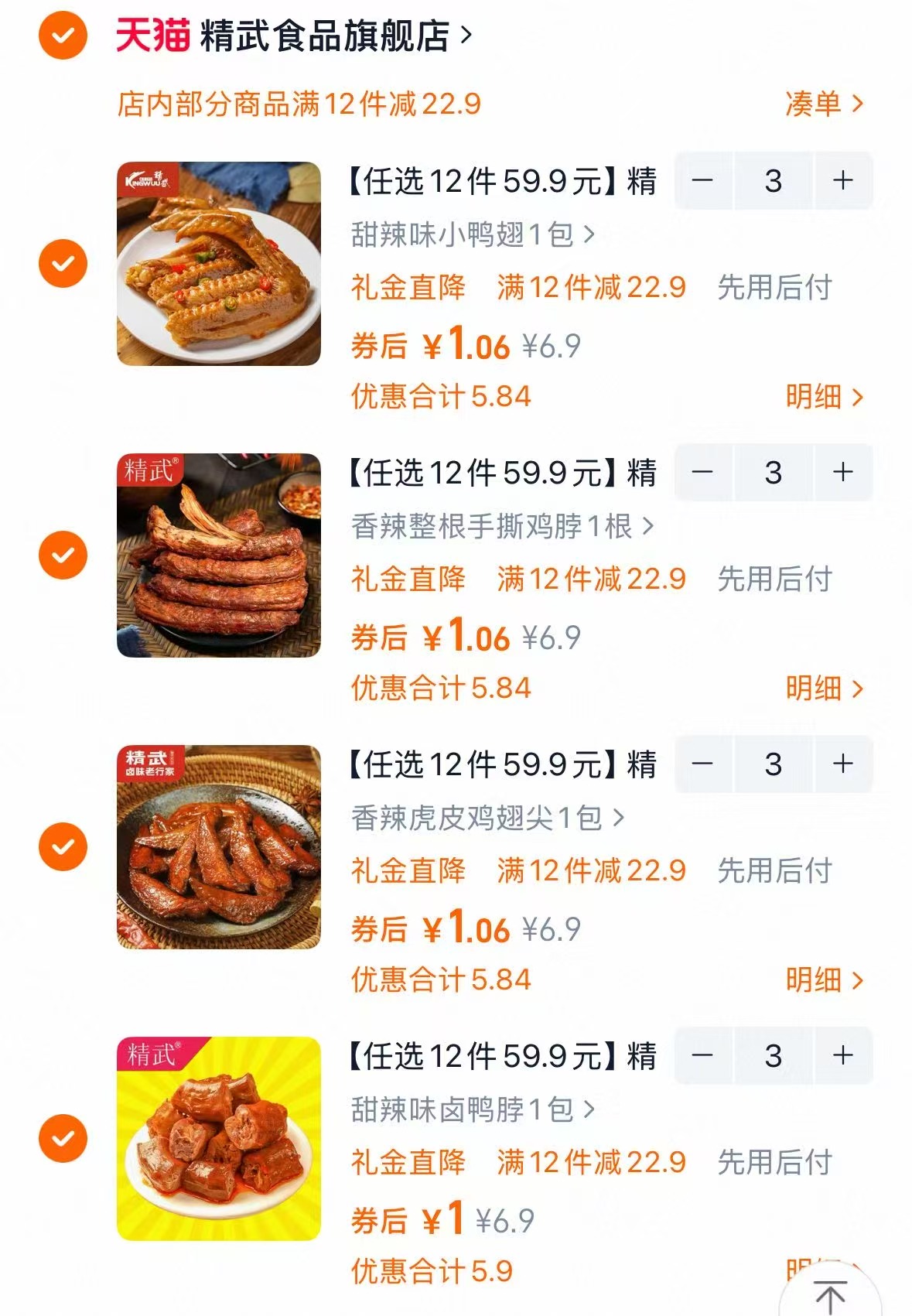Open the 甜辣味卤鸭脖 product image
This screenshot has height=1316, width=912.
(219, 1137)
